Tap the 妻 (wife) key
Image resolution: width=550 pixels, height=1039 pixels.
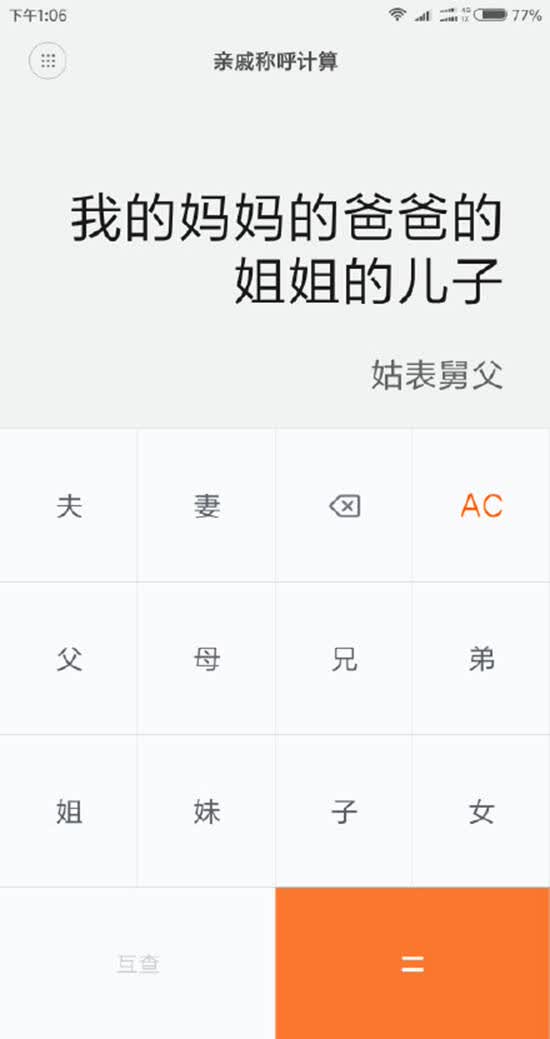(207, 506)
